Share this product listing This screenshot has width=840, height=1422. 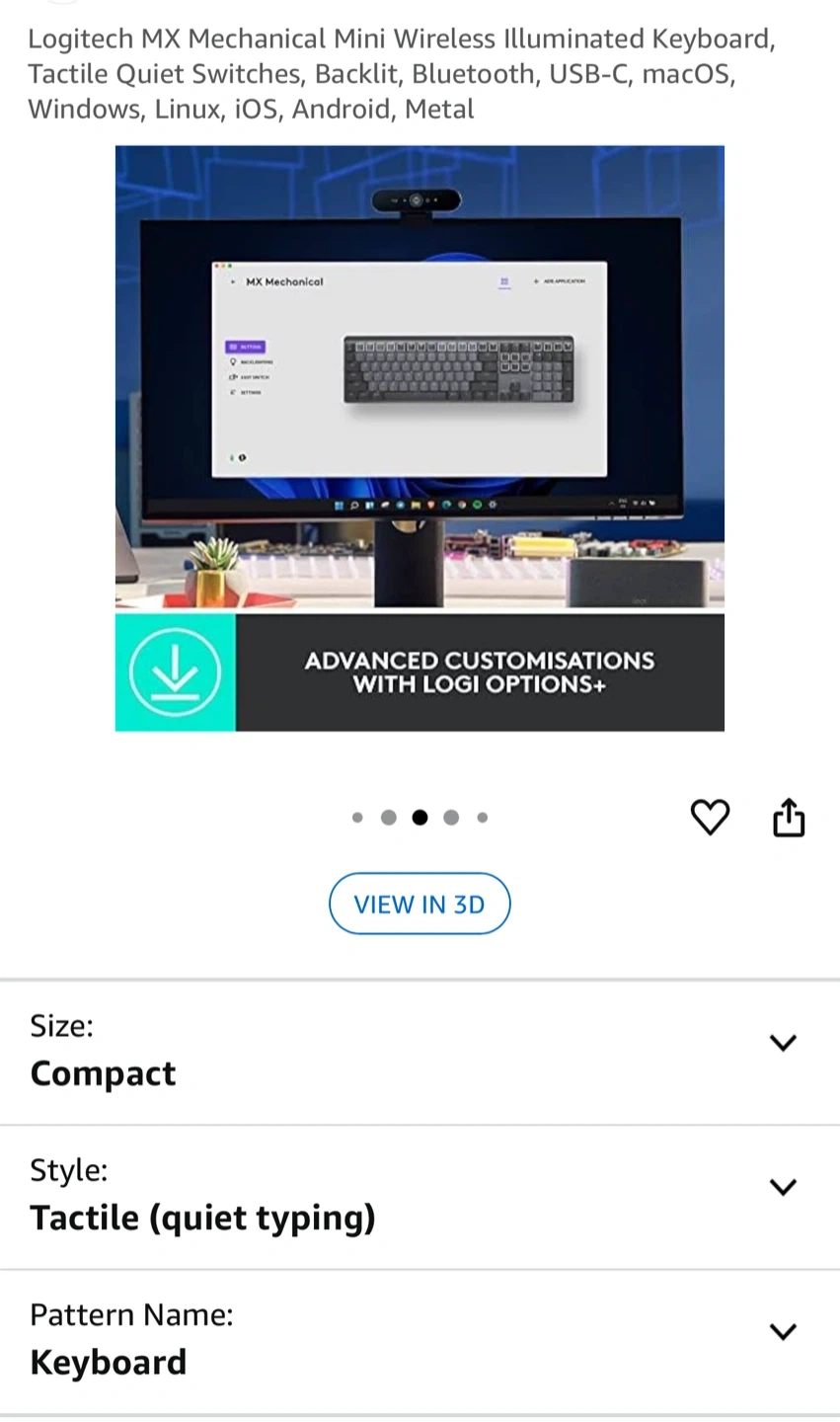[789, 817]
